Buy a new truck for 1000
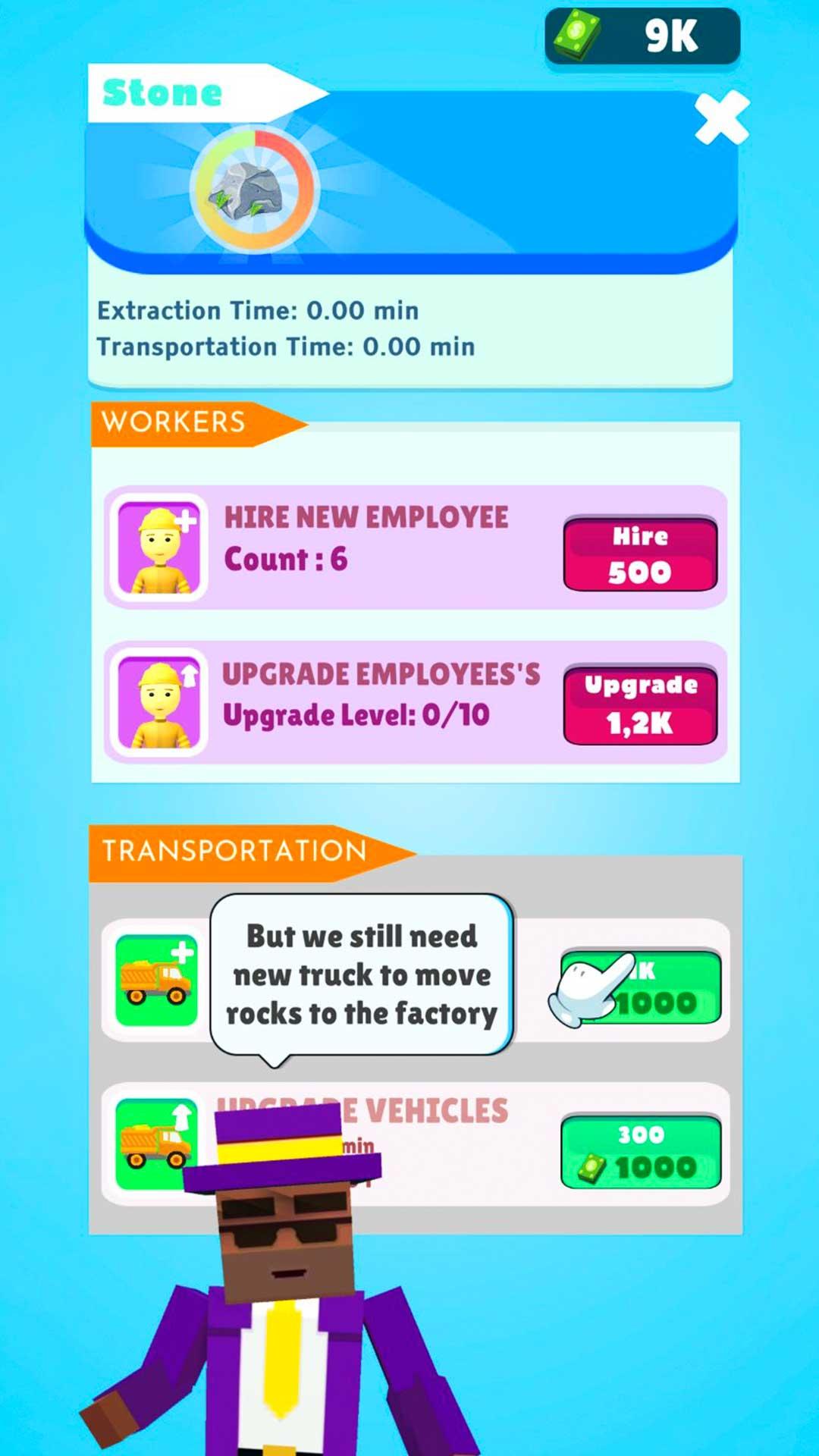This screenshot has width=819, height=1456. pos(641,987)
